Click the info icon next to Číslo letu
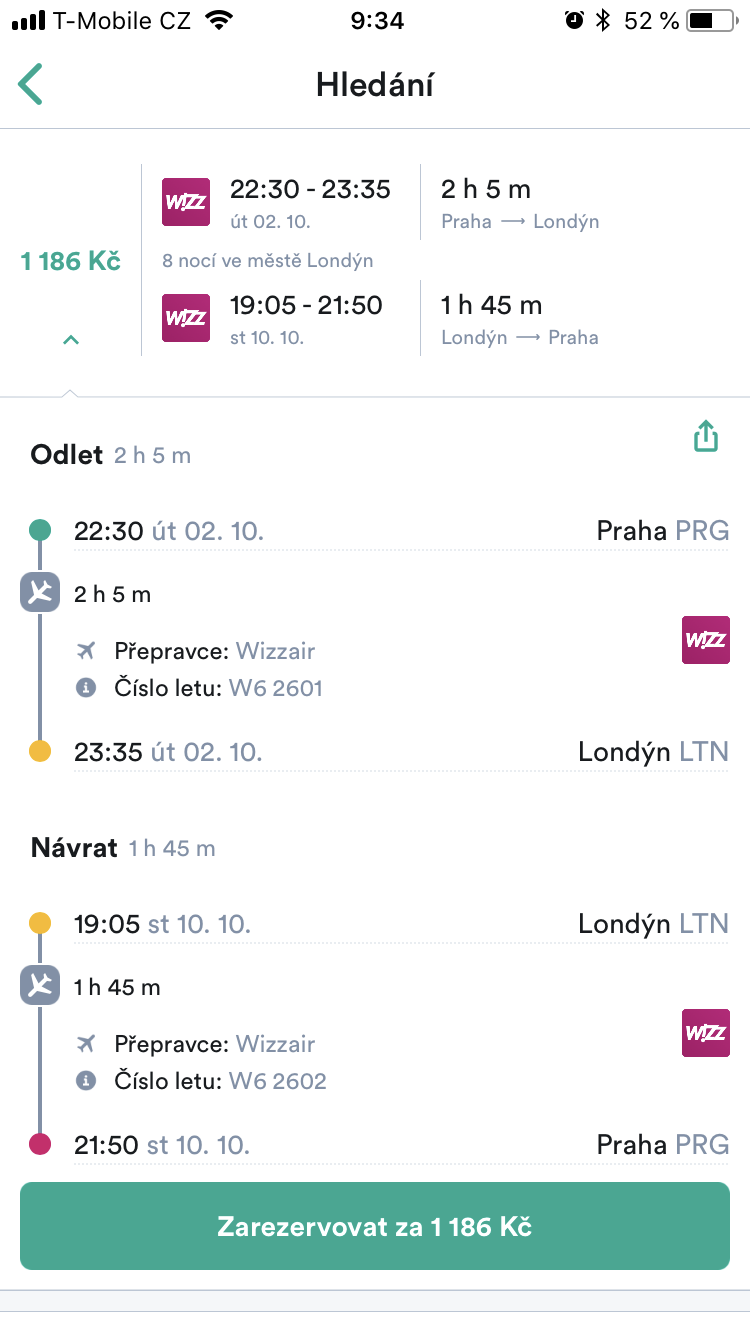The height and width of the screenshot is (1334, 750). tap(87, 688)
